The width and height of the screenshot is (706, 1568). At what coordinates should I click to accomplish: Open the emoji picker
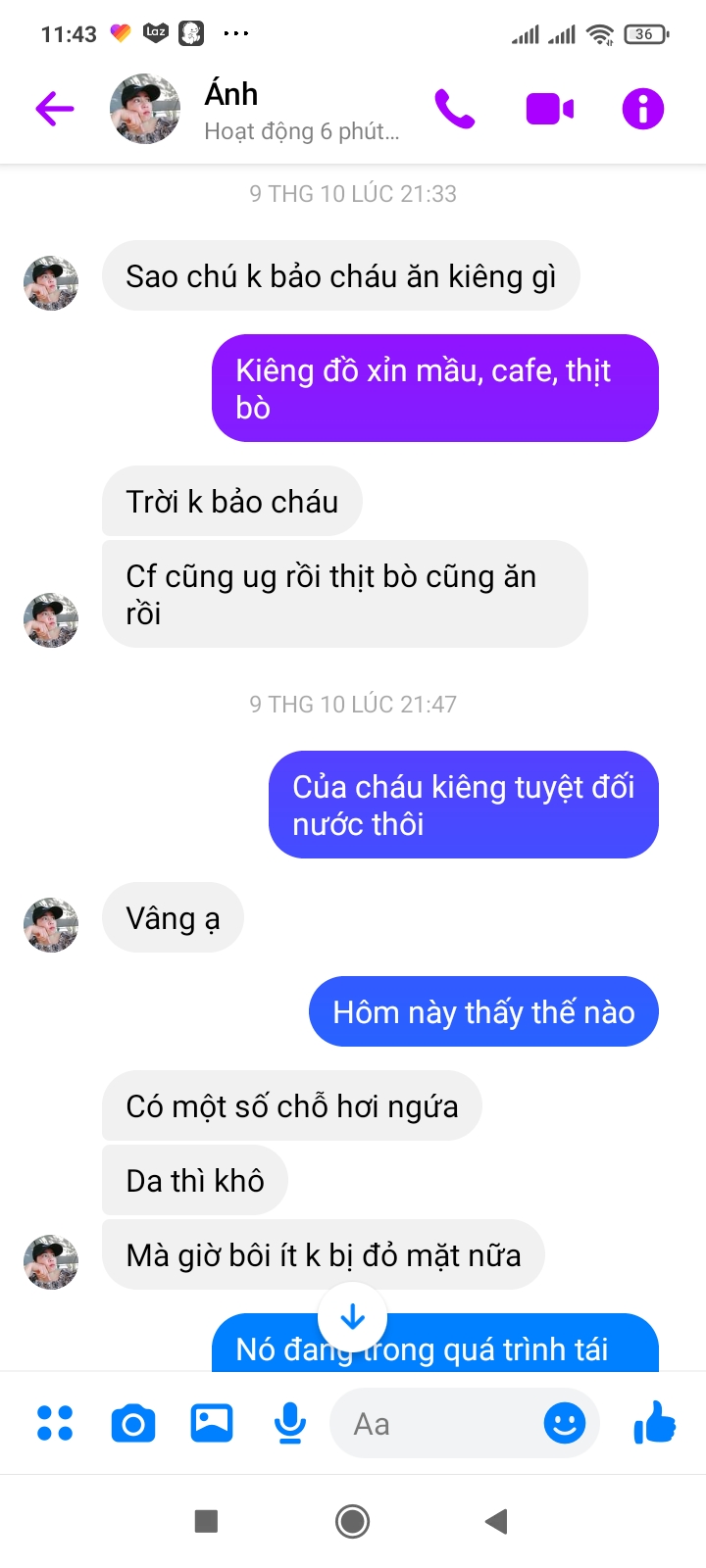tap(565, 1423)
